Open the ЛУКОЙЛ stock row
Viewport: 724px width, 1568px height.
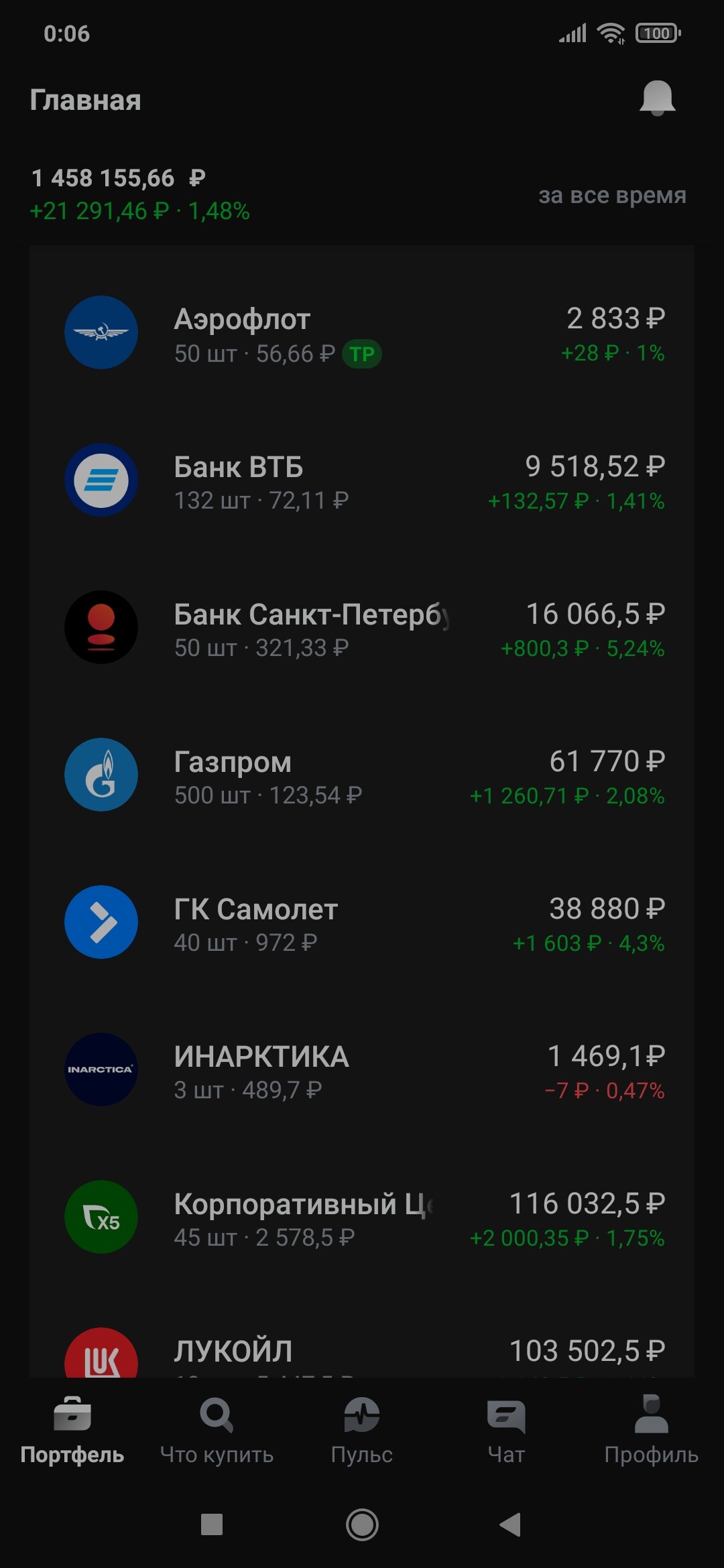[x=362, y=1352]
